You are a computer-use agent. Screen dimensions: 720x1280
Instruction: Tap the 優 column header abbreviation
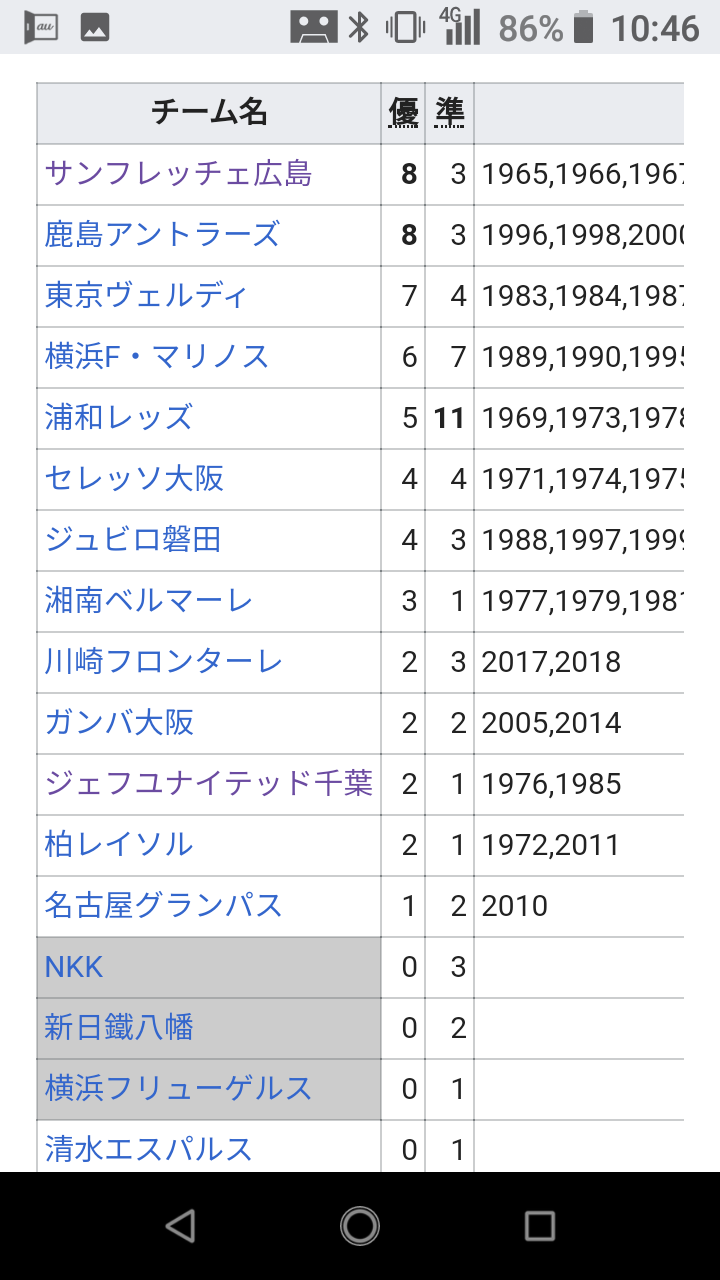(404, 113)
